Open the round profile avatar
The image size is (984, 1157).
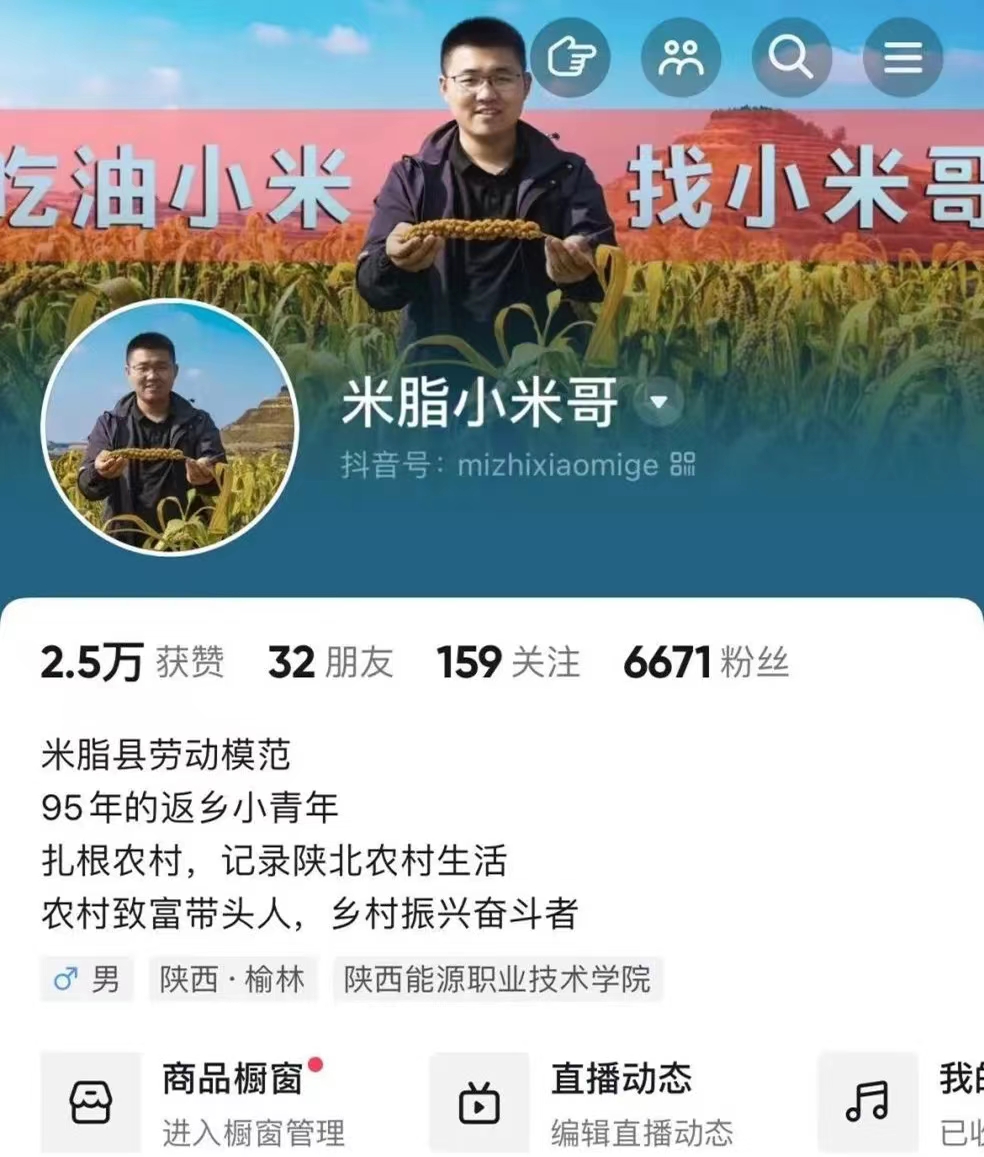pos(170,426)
